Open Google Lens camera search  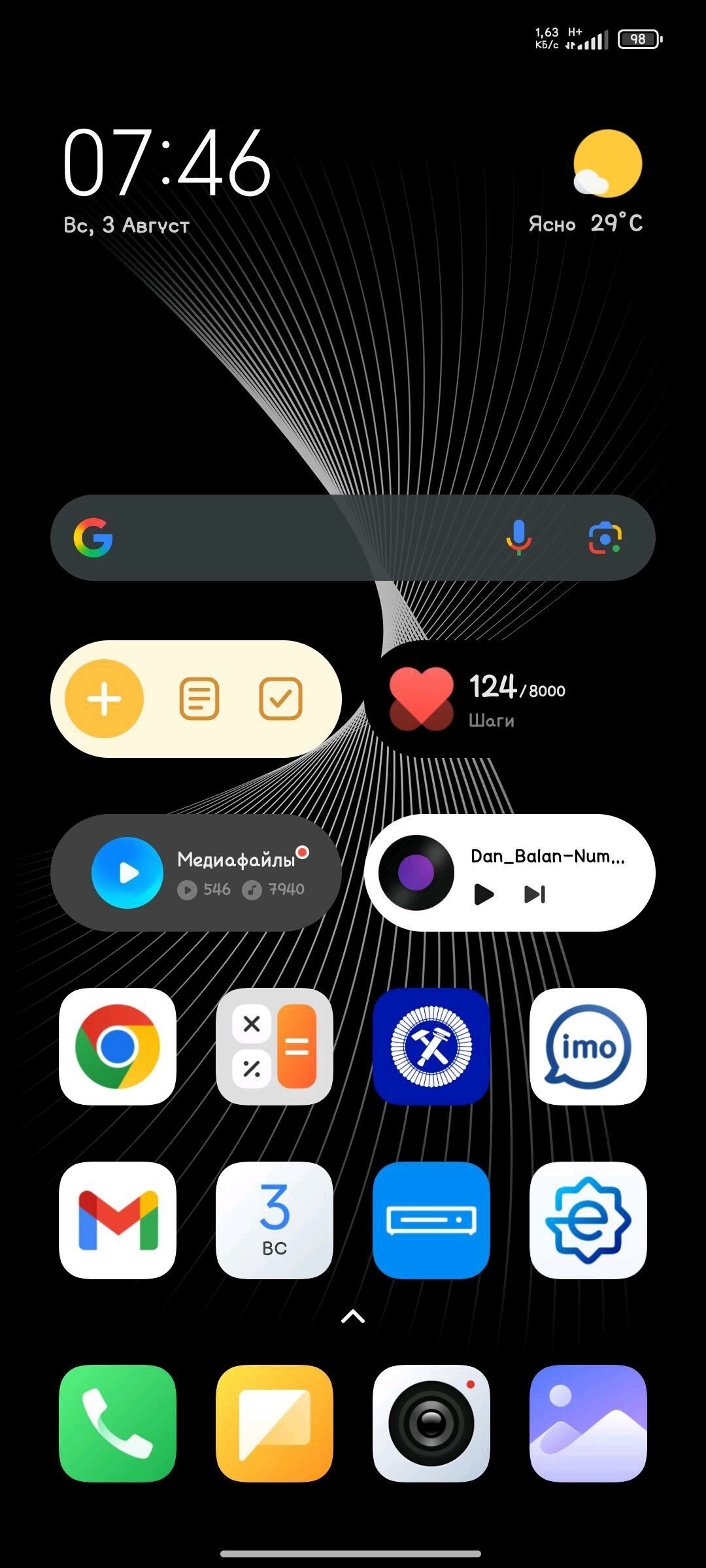[605, 538]
